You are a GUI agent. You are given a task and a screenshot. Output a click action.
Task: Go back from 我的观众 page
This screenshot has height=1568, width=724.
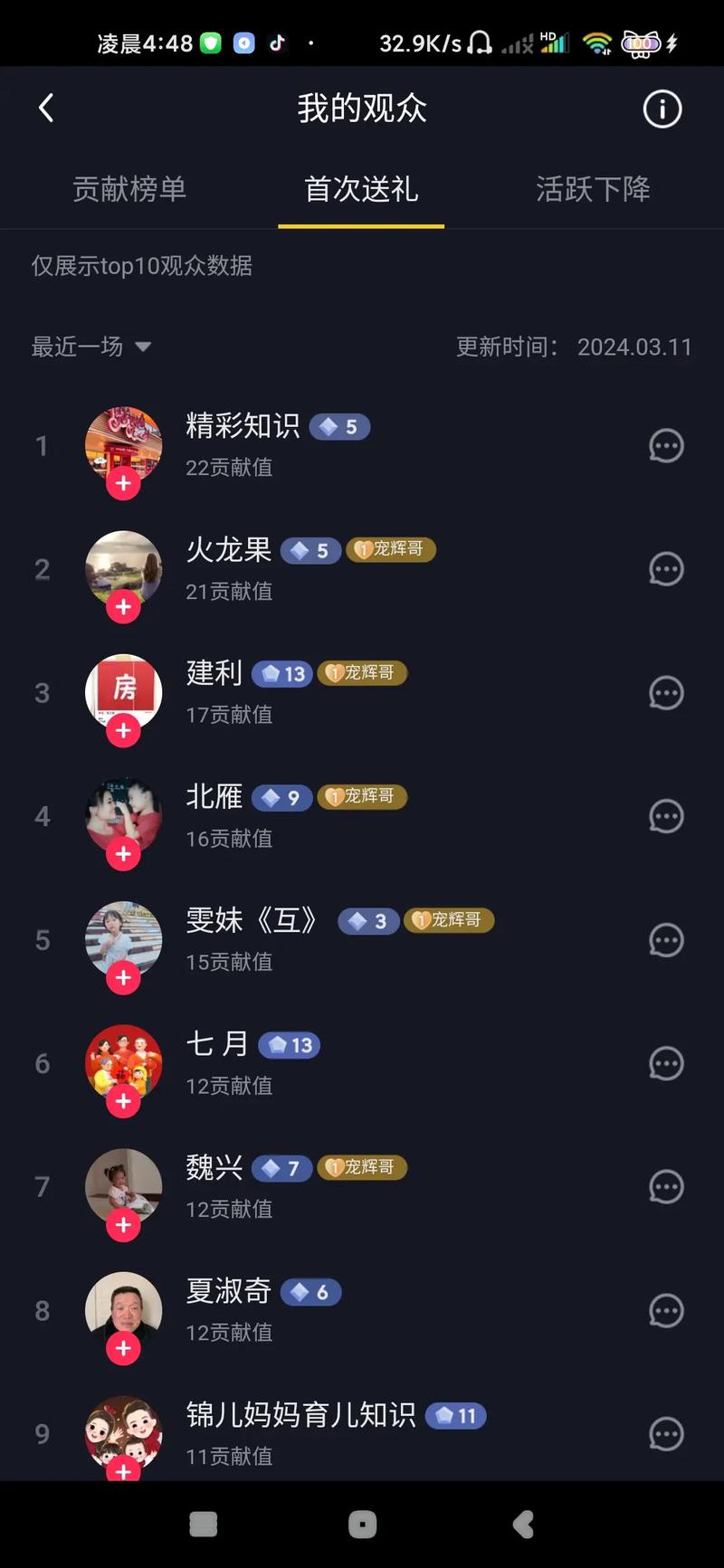[x=46, y=109]
